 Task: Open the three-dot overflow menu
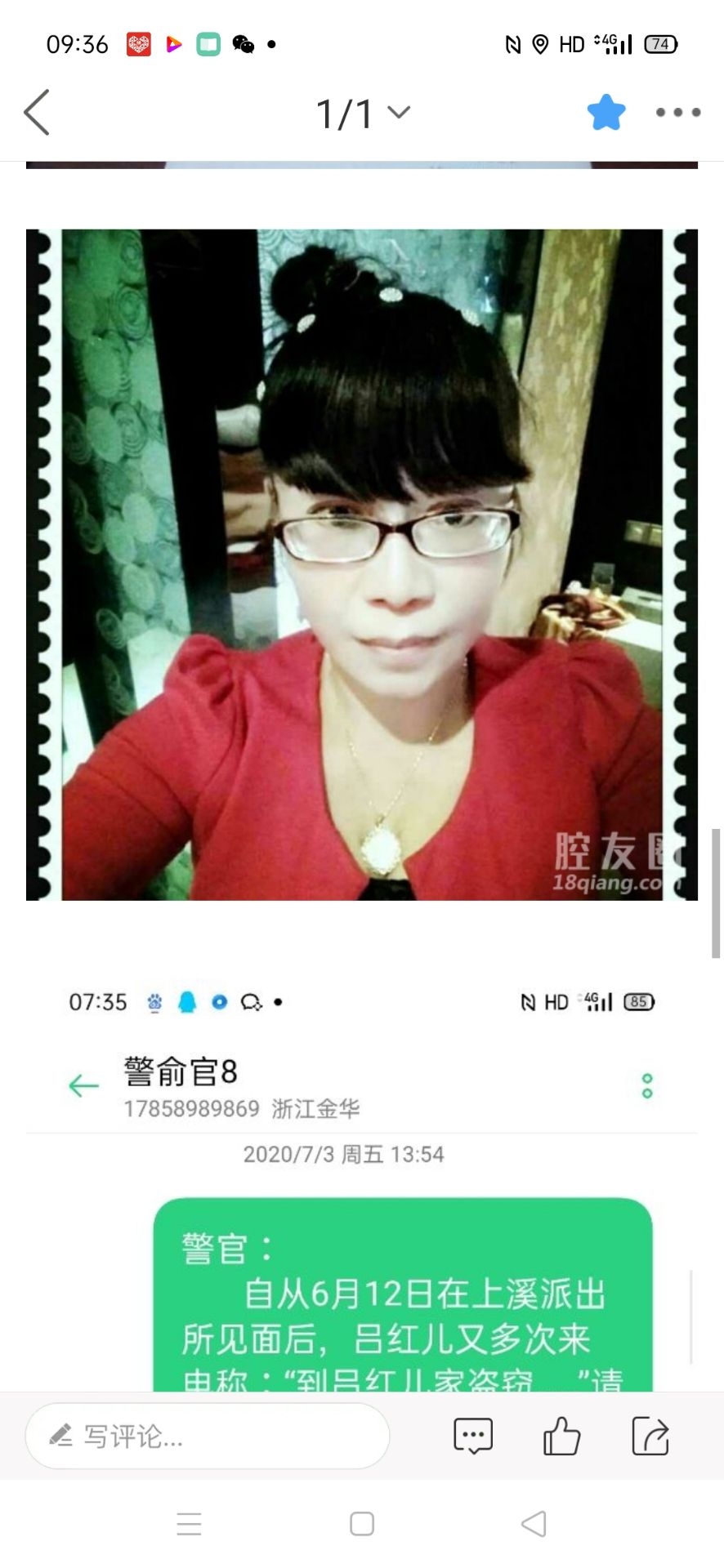pos(677,113)
